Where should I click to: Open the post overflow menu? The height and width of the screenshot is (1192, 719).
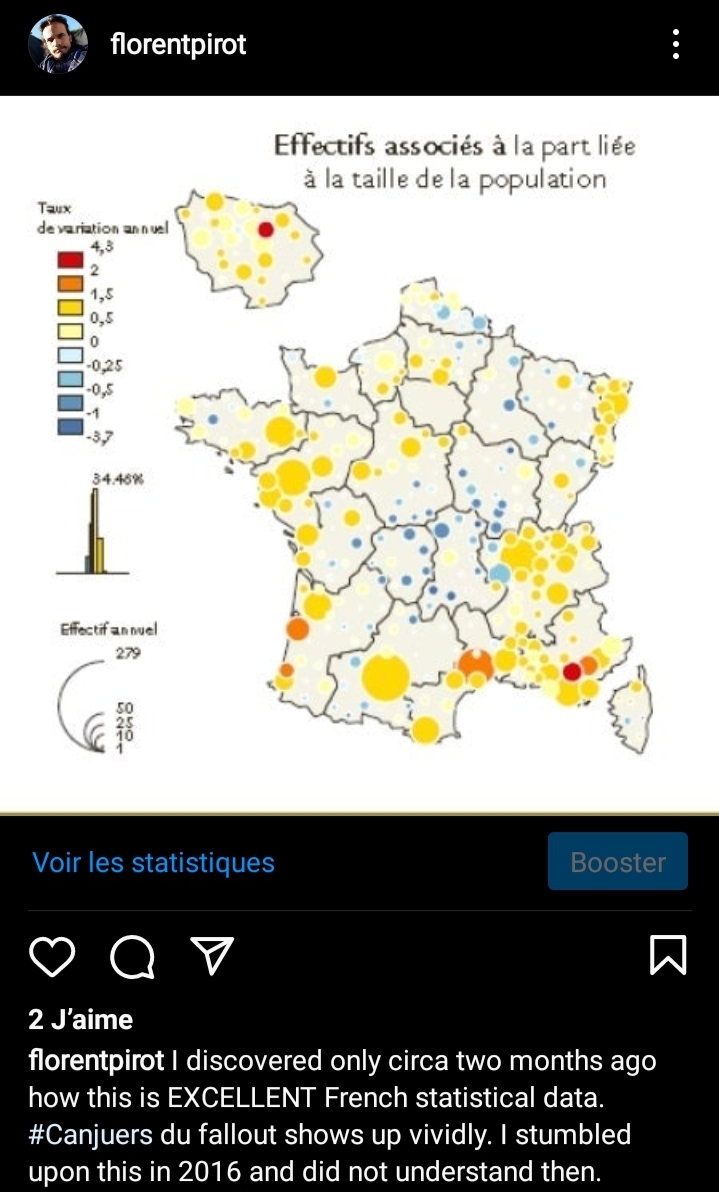(x=676, y=45)
